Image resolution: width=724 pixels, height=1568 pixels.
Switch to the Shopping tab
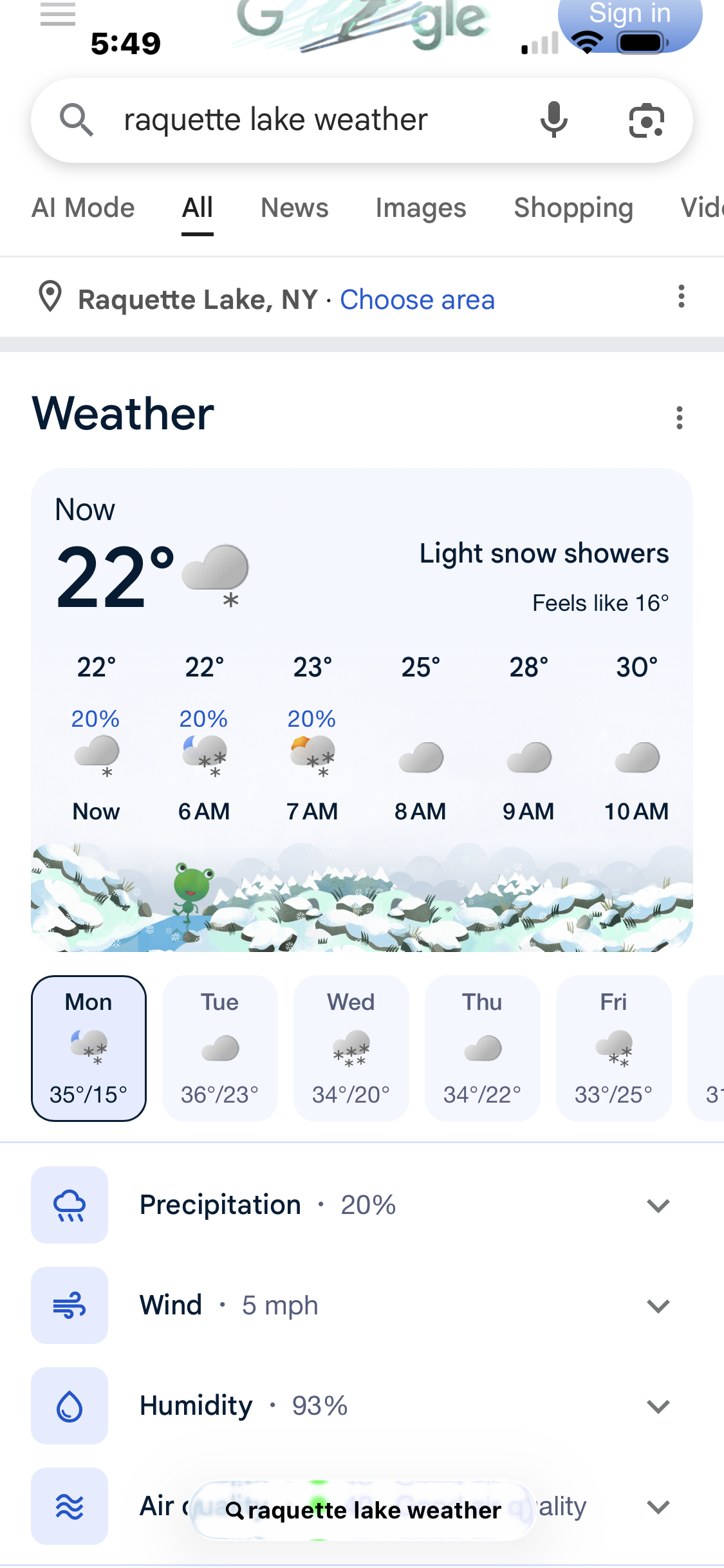click(x=573, y=208)
